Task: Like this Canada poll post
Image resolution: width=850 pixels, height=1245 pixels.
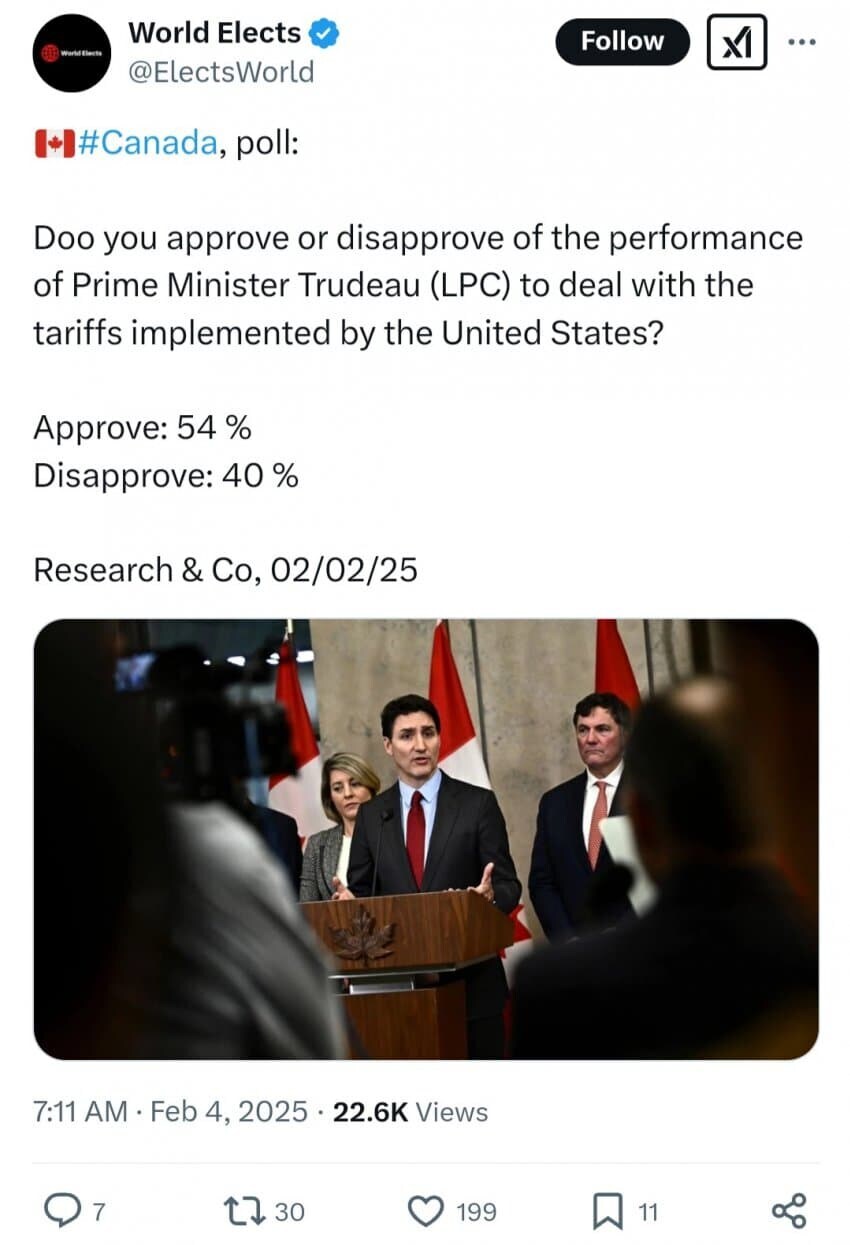Action: (x=427, y=1212)
